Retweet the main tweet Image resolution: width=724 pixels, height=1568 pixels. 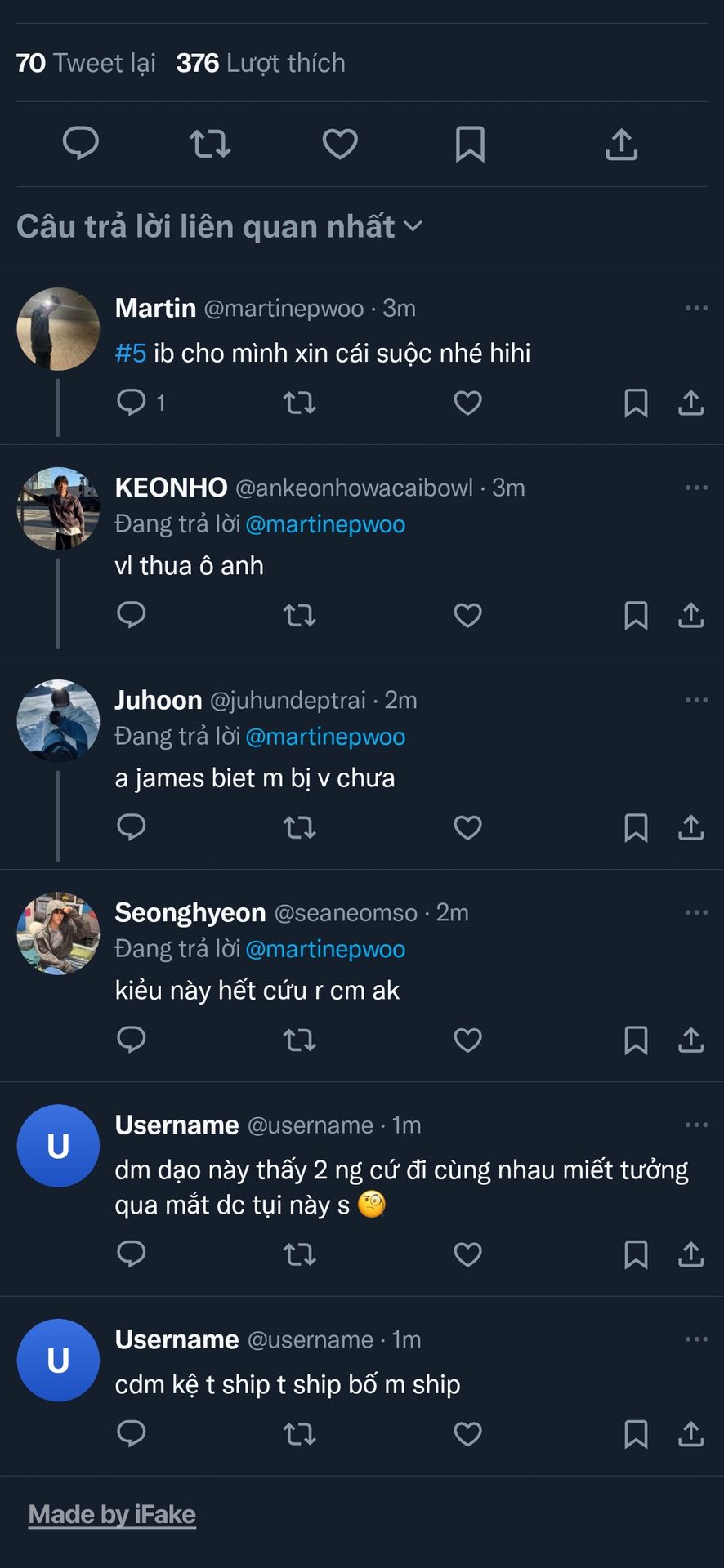[x=210, y=145]
